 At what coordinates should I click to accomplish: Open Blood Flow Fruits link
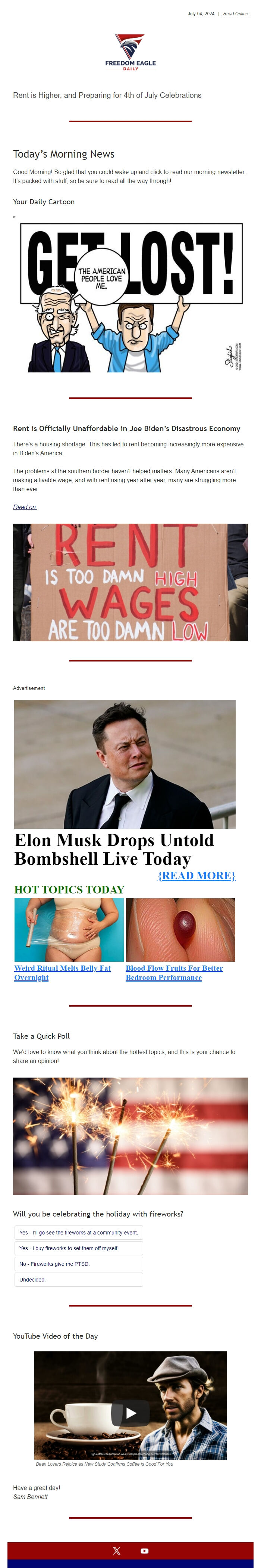[174, 972]
